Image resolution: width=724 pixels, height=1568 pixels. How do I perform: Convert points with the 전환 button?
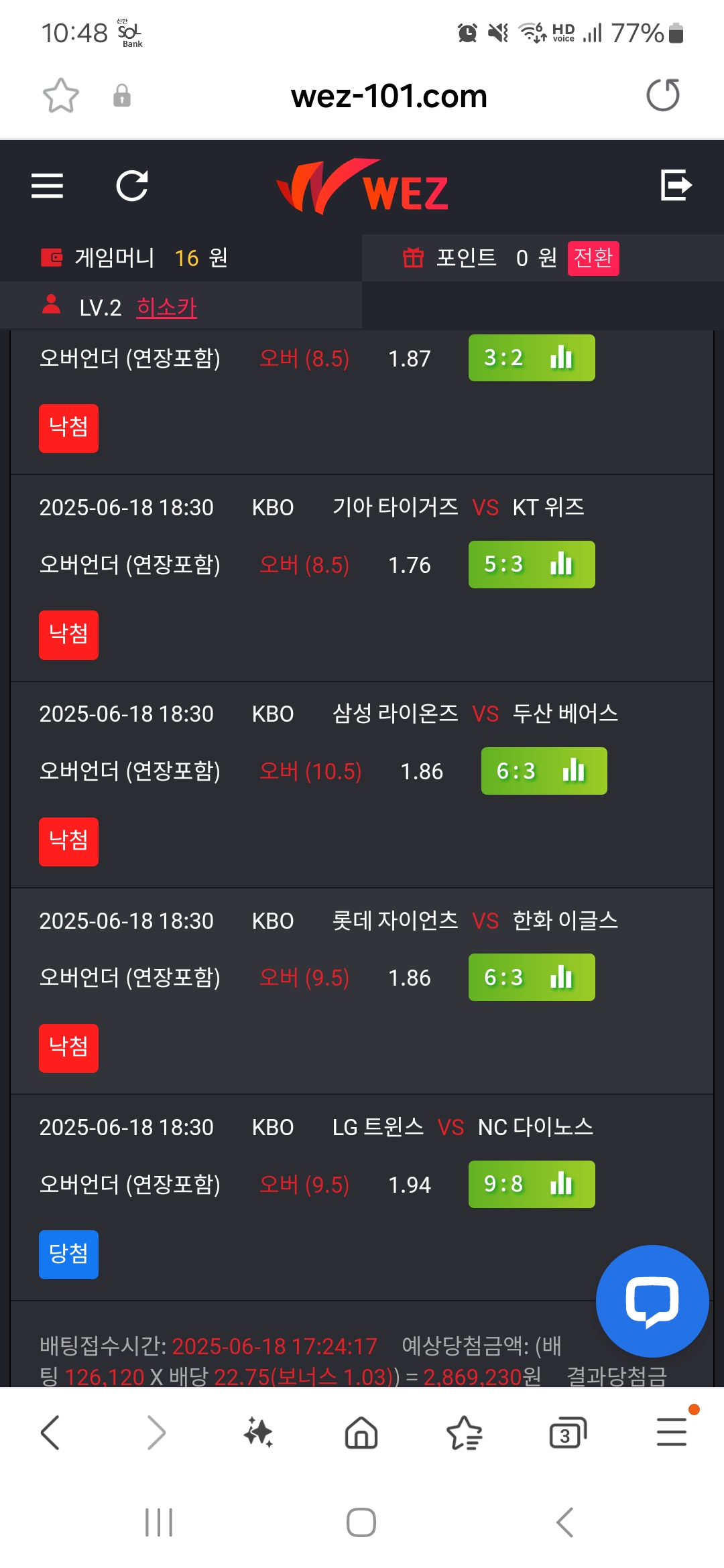point(593,258)
